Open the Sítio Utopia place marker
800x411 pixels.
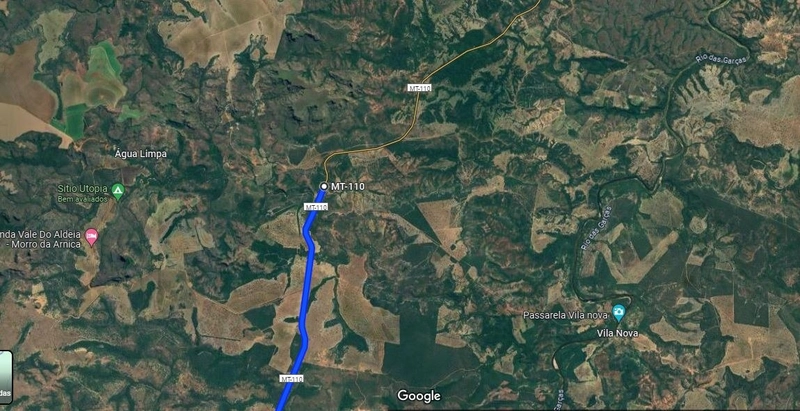118,190
